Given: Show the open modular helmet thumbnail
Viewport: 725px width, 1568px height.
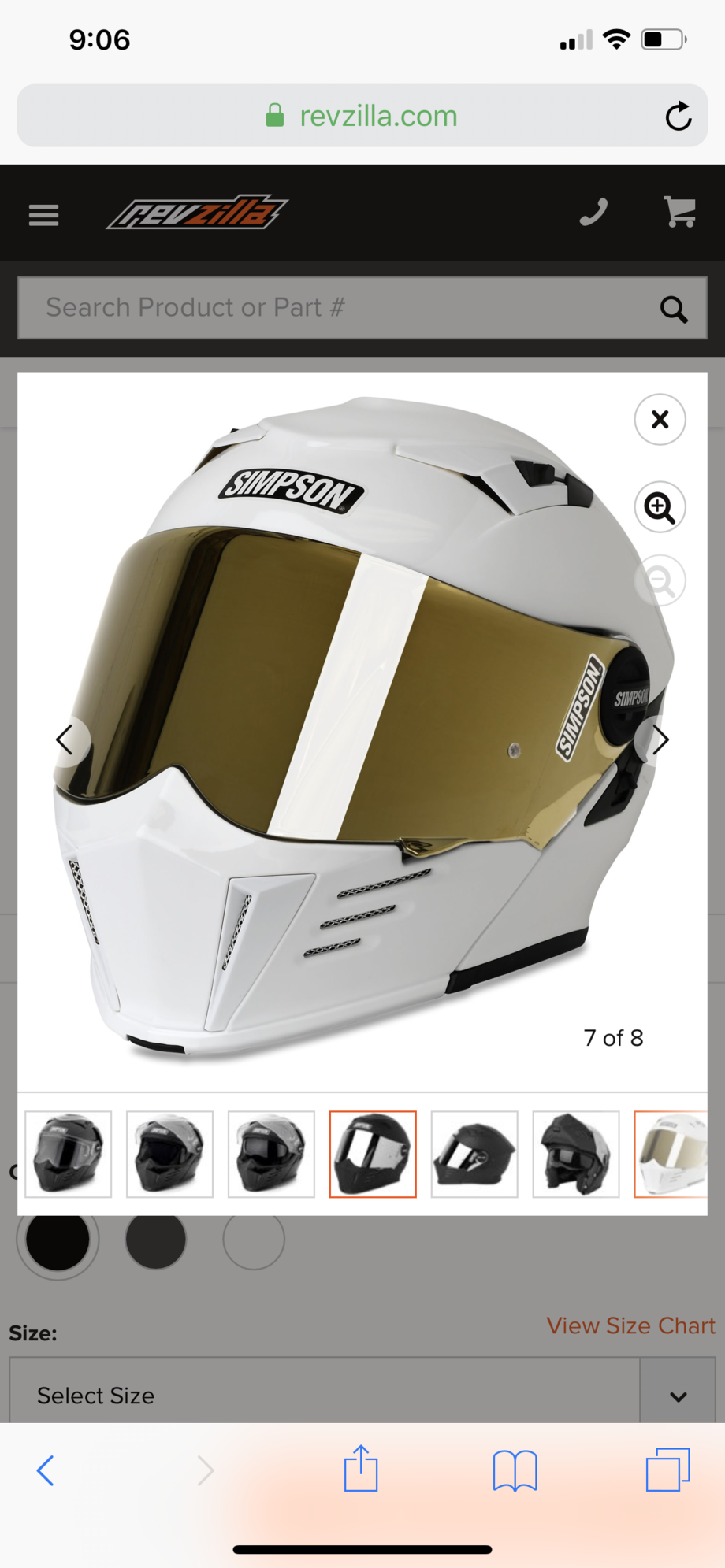Looking at the screenshot, I should click(576, 1154).
